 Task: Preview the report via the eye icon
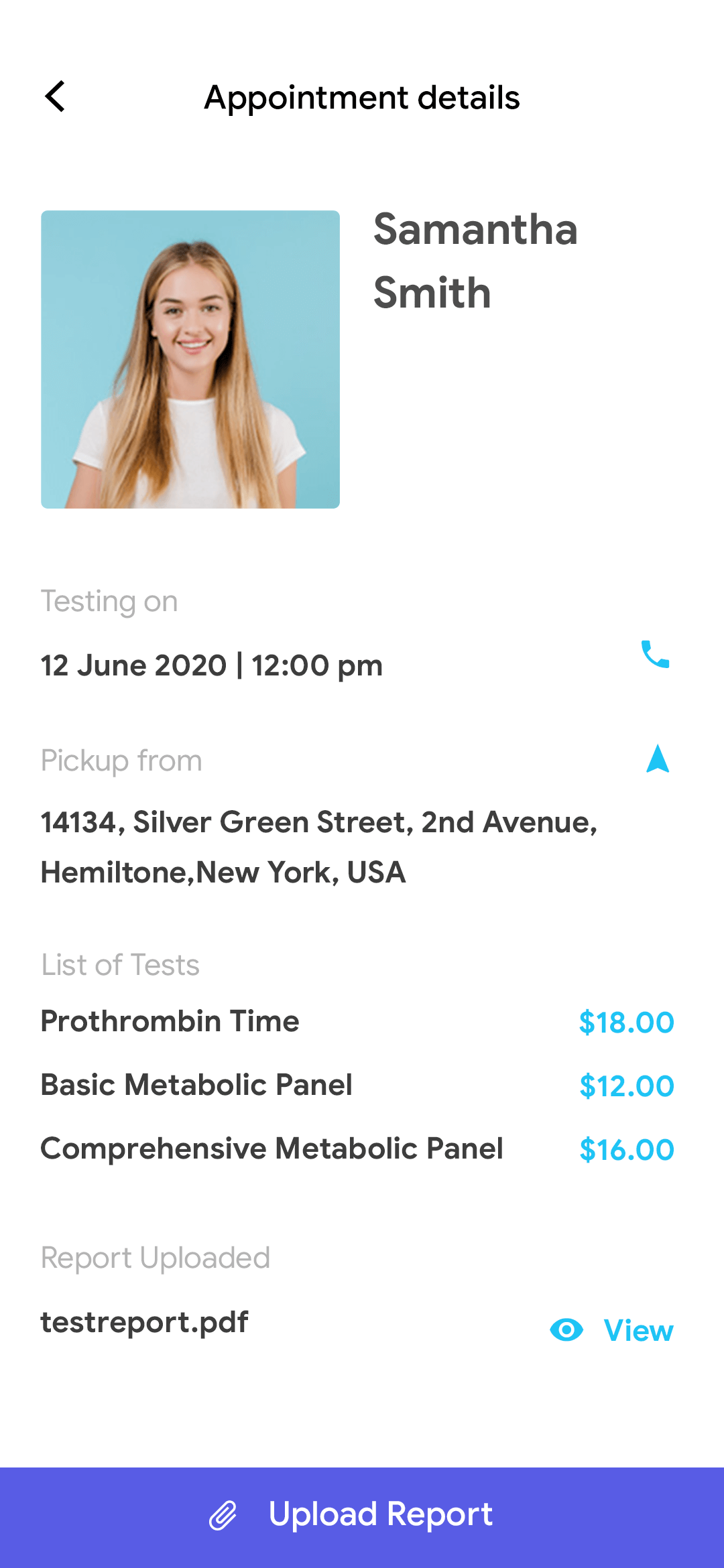pyautogui.click(x=566, y=1331)
